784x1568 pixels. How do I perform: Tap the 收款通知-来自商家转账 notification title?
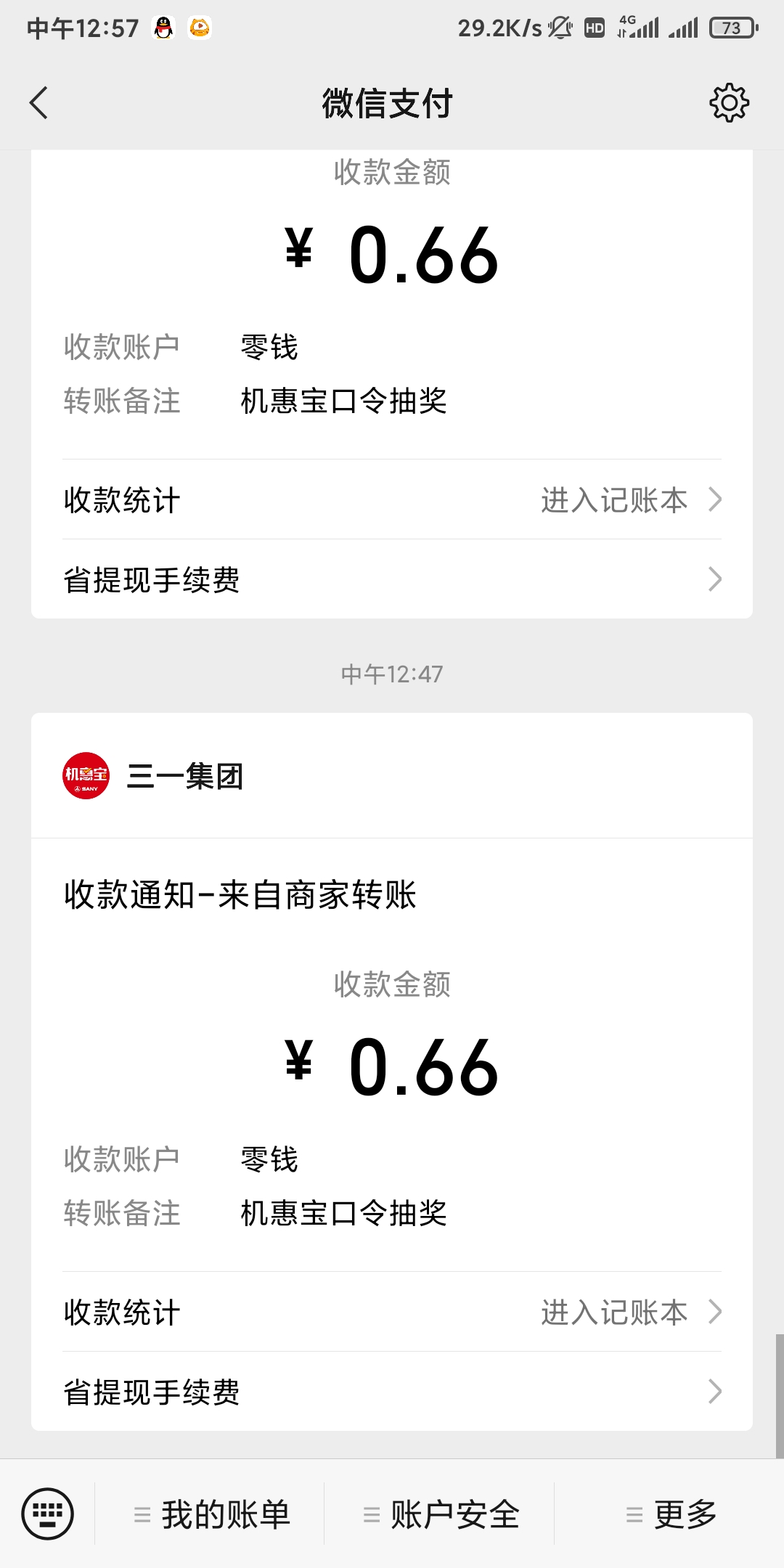coord(240,897)
